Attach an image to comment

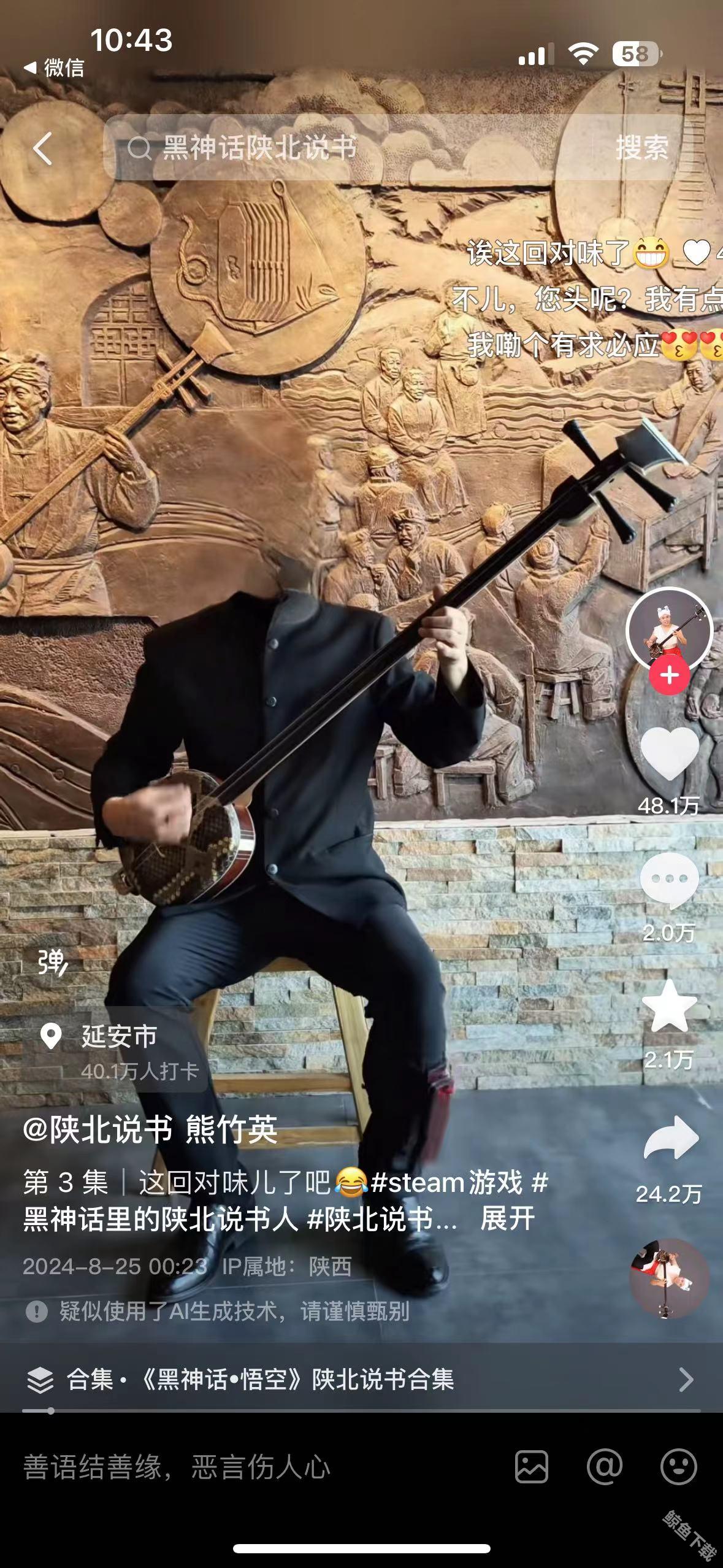(532, 1467)
